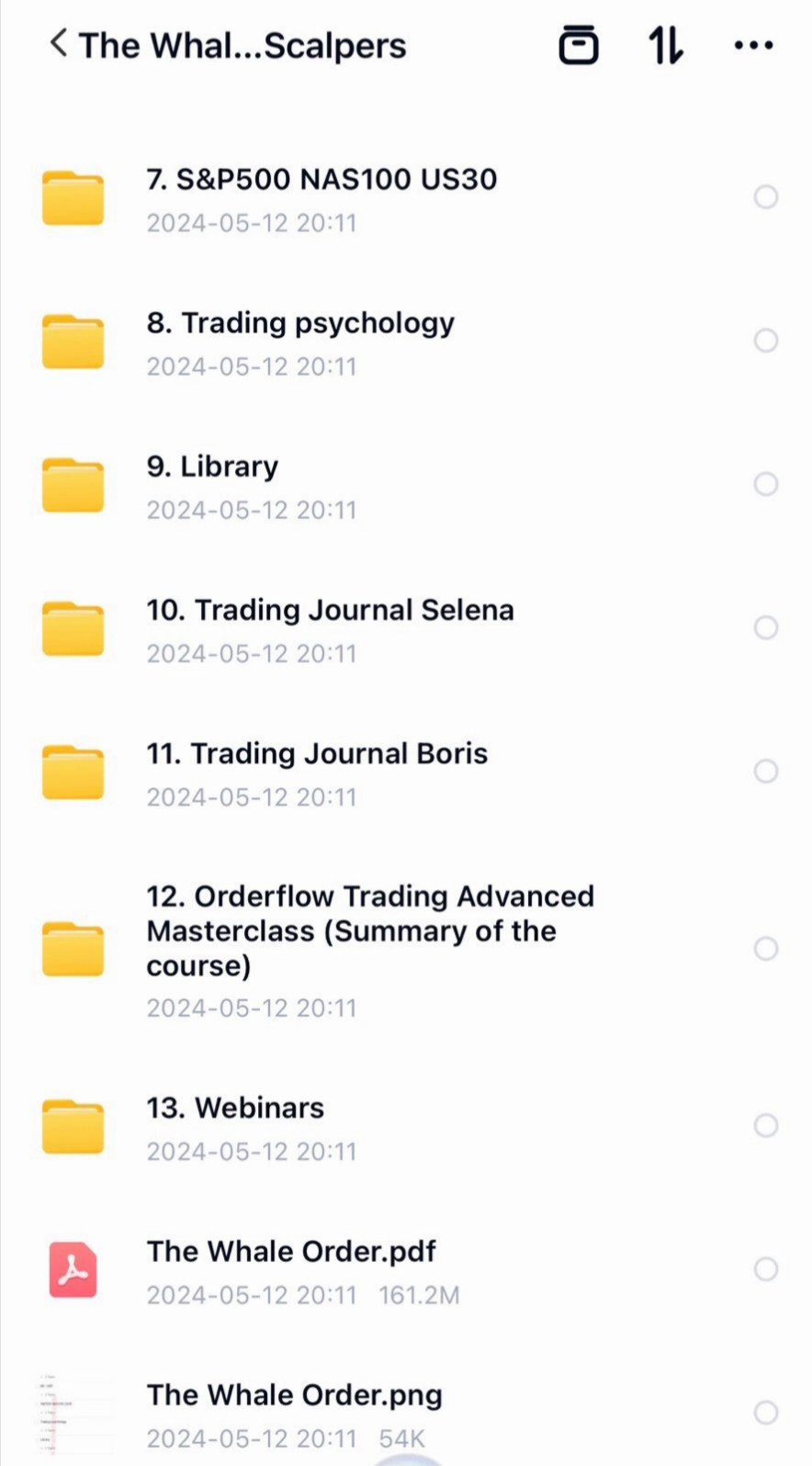Select 11. Trading Journal Boris circle
Image resolution: width=812 pixels, height=1466 pixels.
(x=766, y=771)
